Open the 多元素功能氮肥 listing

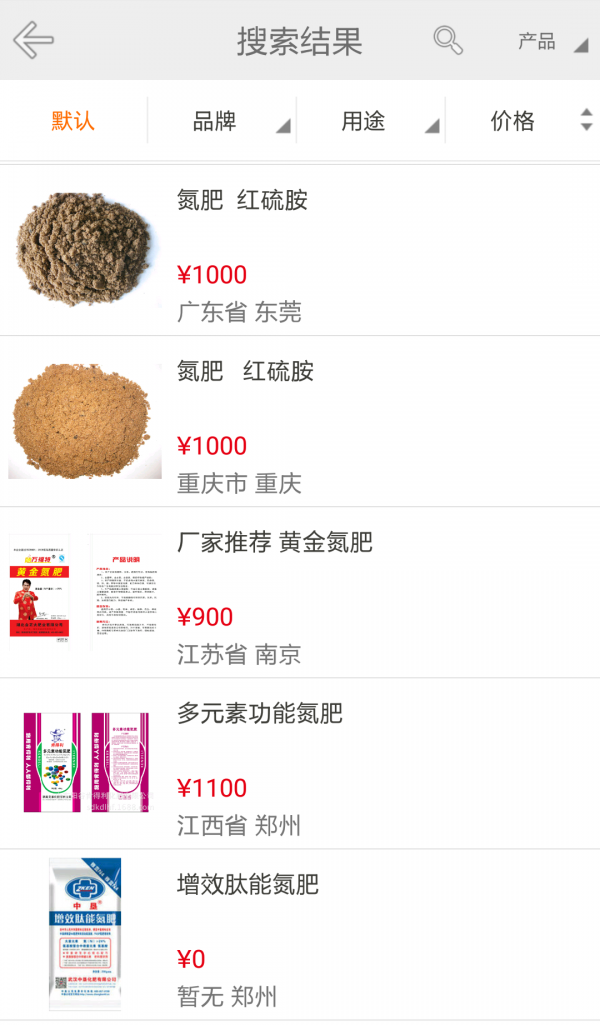point(300,763)
